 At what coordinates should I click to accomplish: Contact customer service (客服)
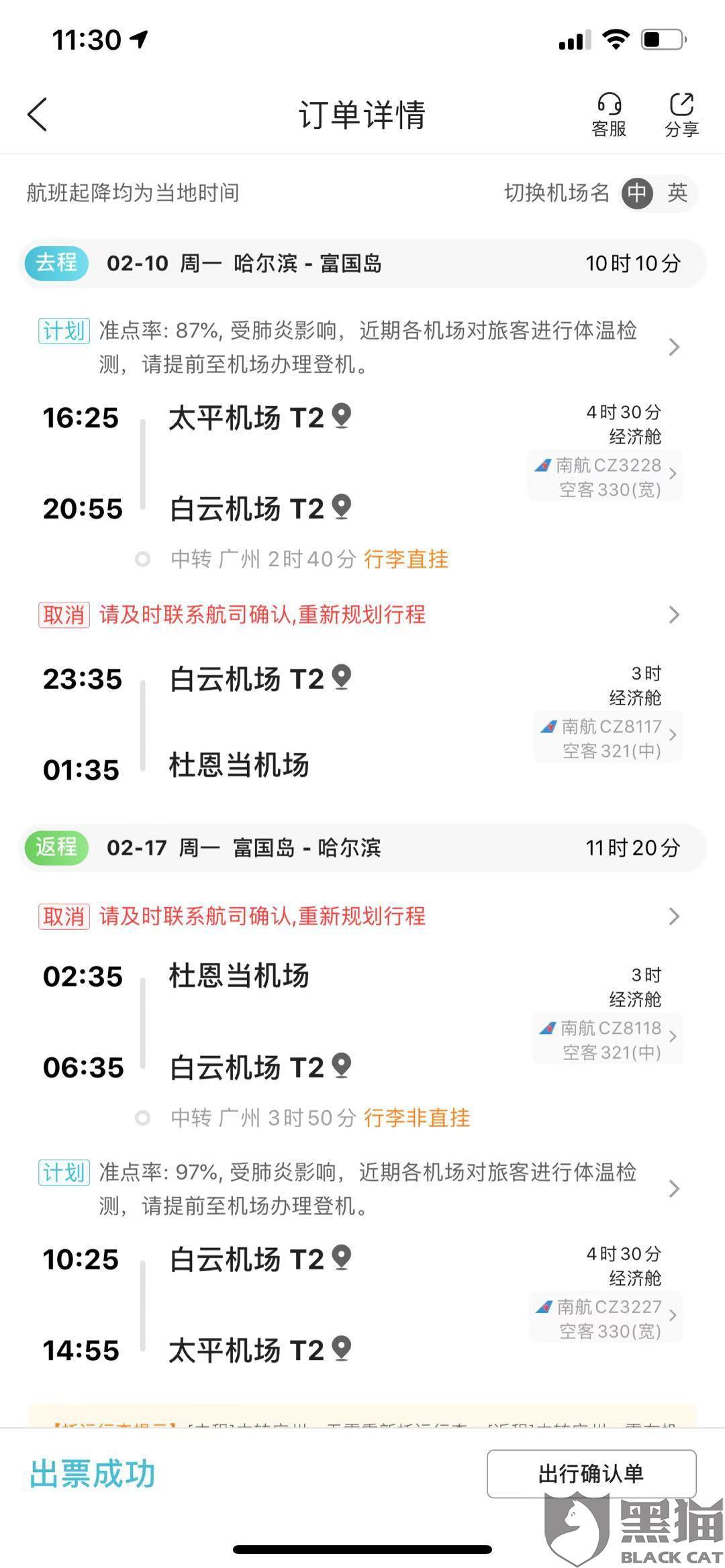(x=609, y=115)
